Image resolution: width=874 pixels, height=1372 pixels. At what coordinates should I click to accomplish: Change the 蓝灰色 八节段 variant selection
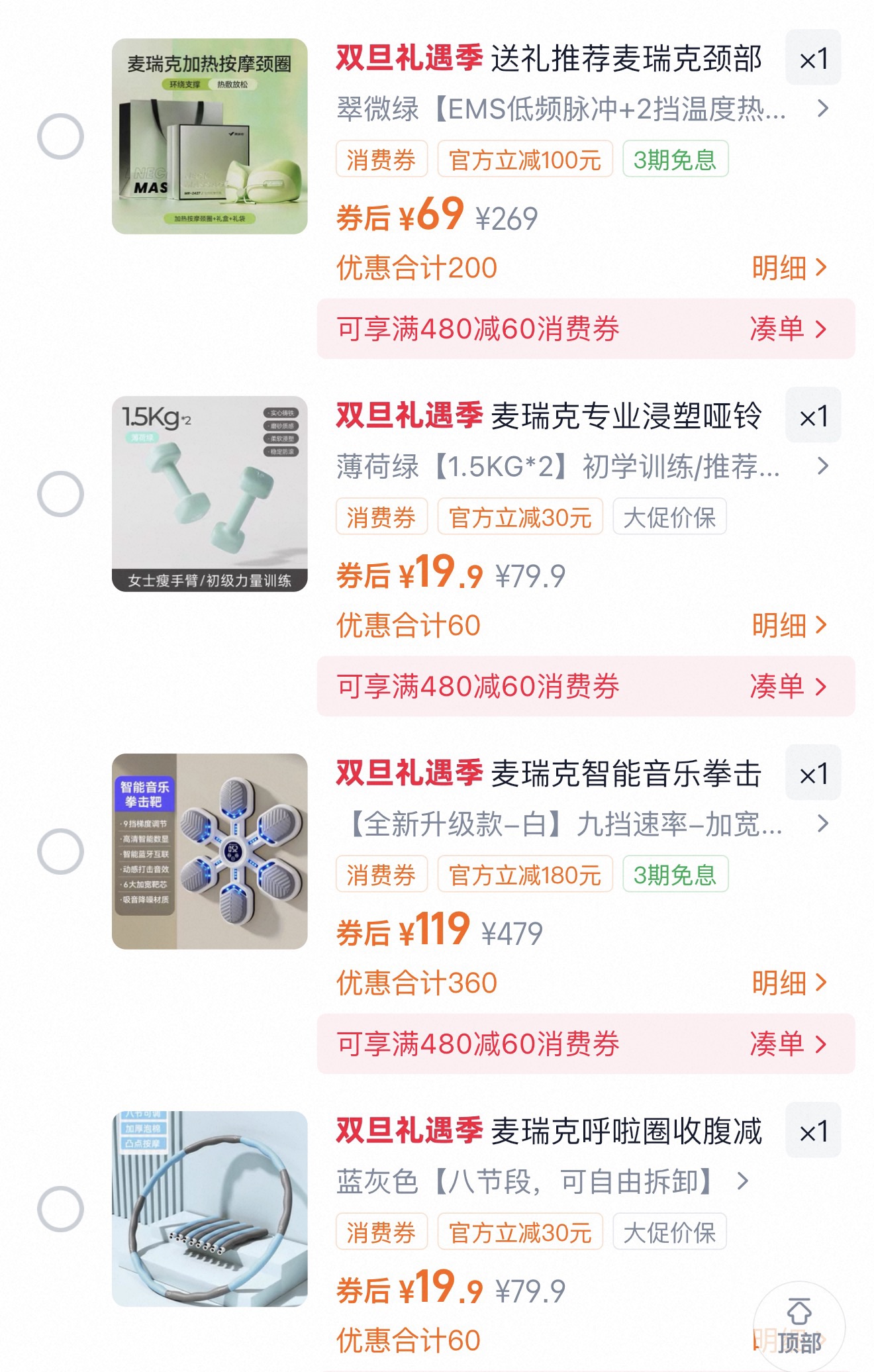(543, 1182)
